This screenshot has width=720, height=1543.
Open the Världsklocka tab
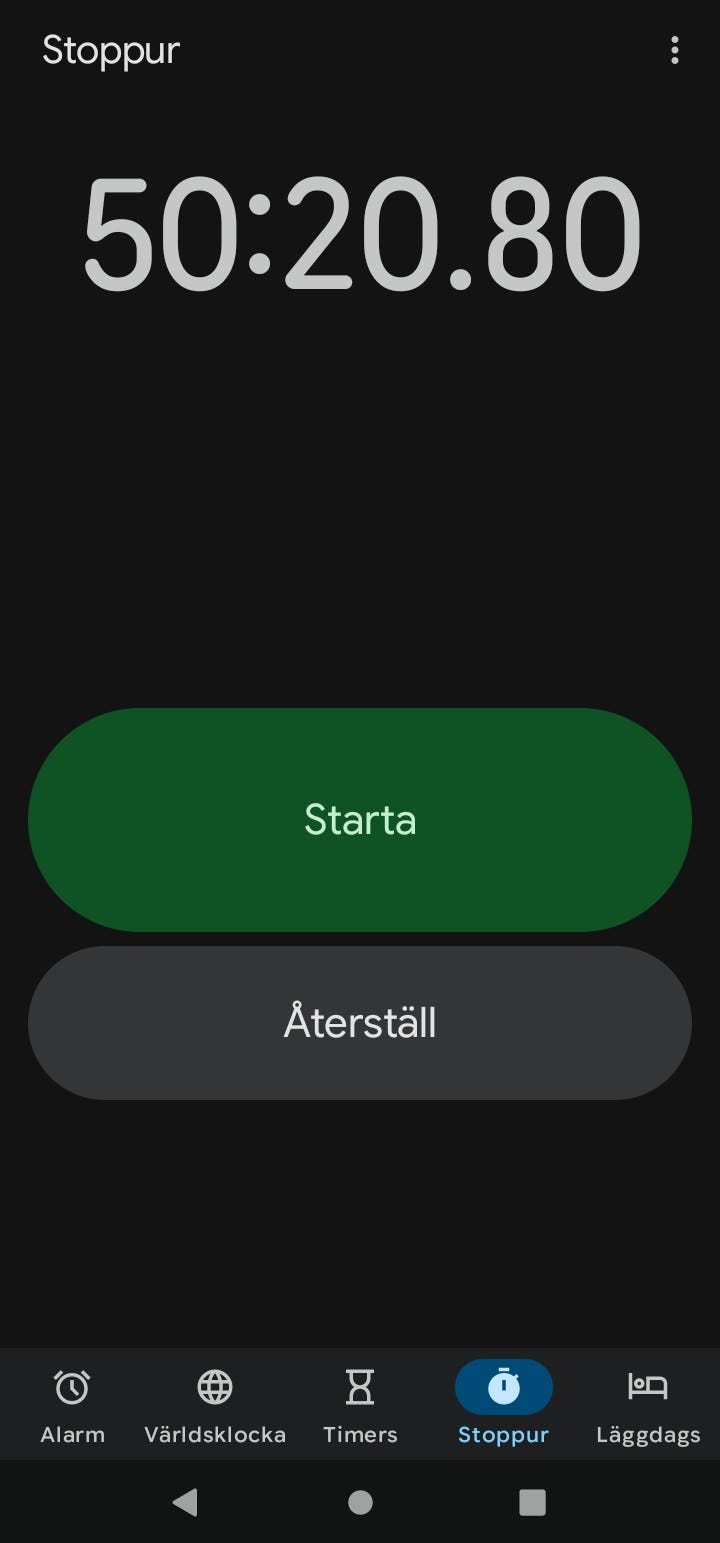point(215,1406)
